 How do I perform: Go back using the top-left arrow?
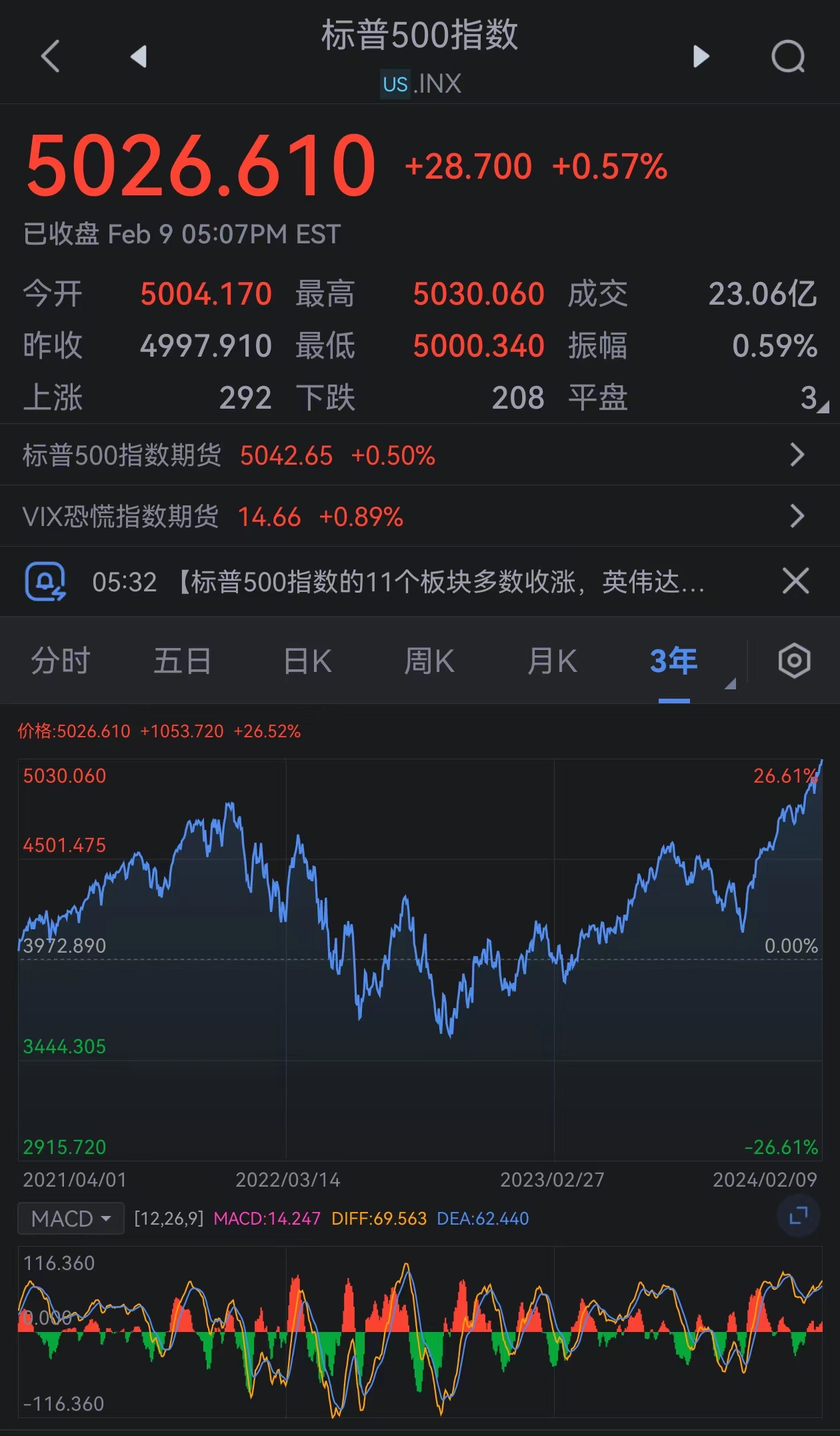(x=51, y=56)
